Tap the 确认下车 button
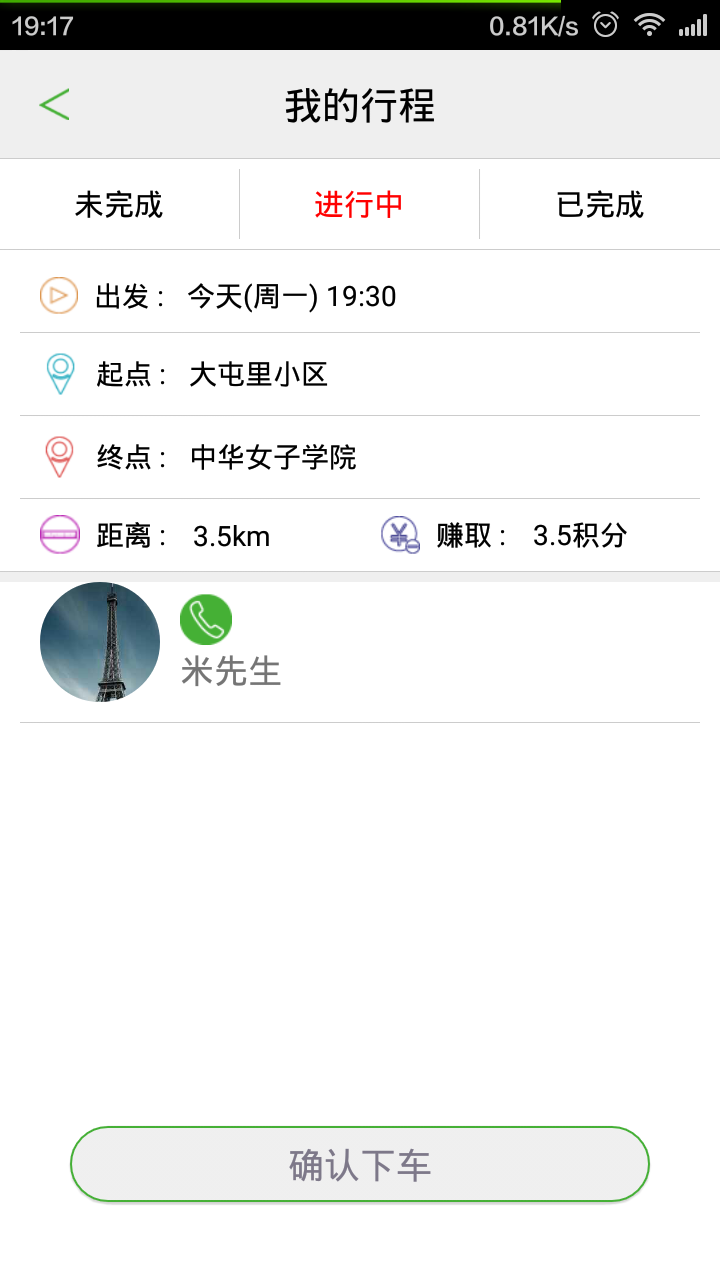 [x=360, y=1165]
